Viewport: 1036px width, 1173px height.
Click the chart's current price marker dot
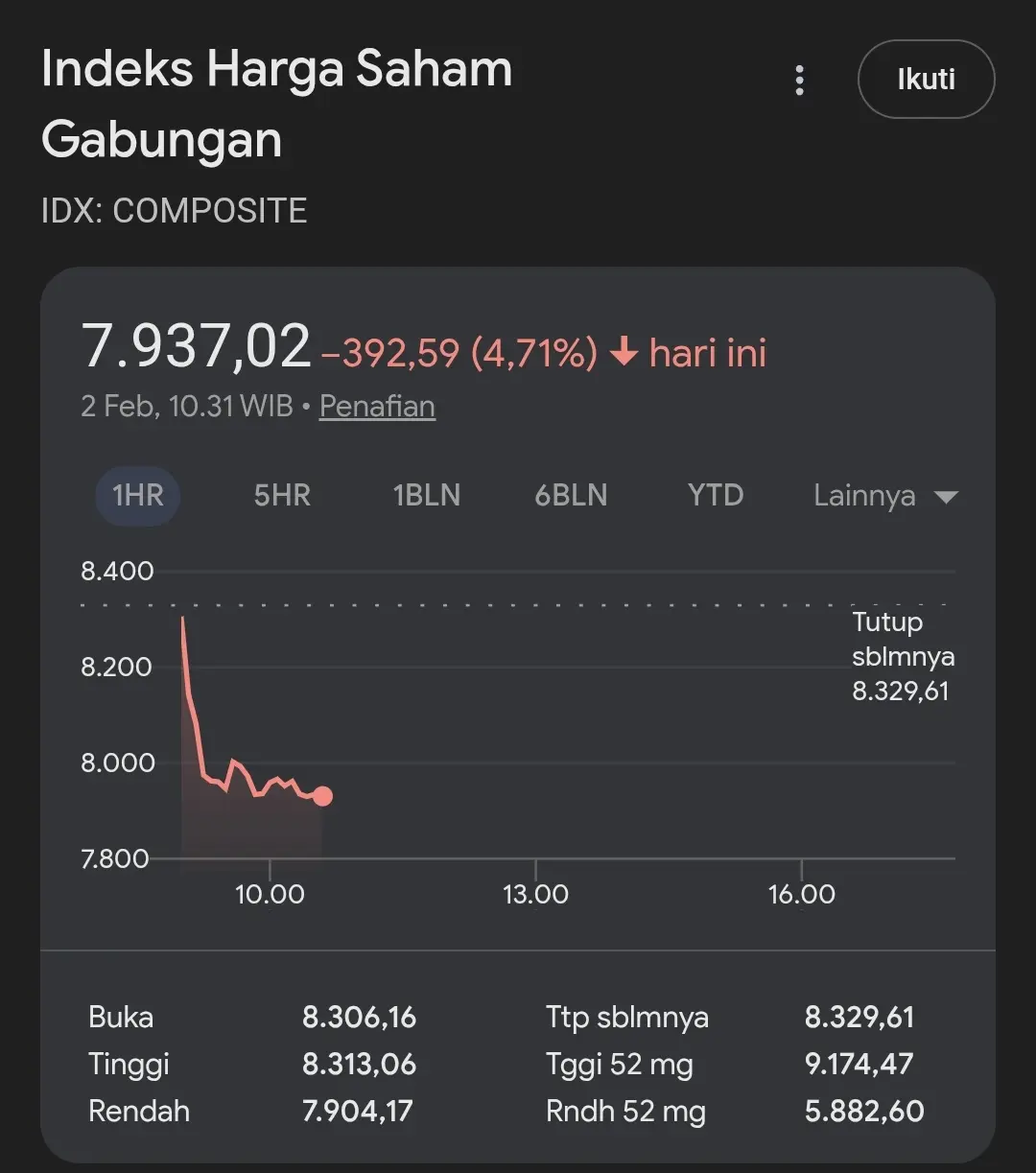click(x=323, y=795)
